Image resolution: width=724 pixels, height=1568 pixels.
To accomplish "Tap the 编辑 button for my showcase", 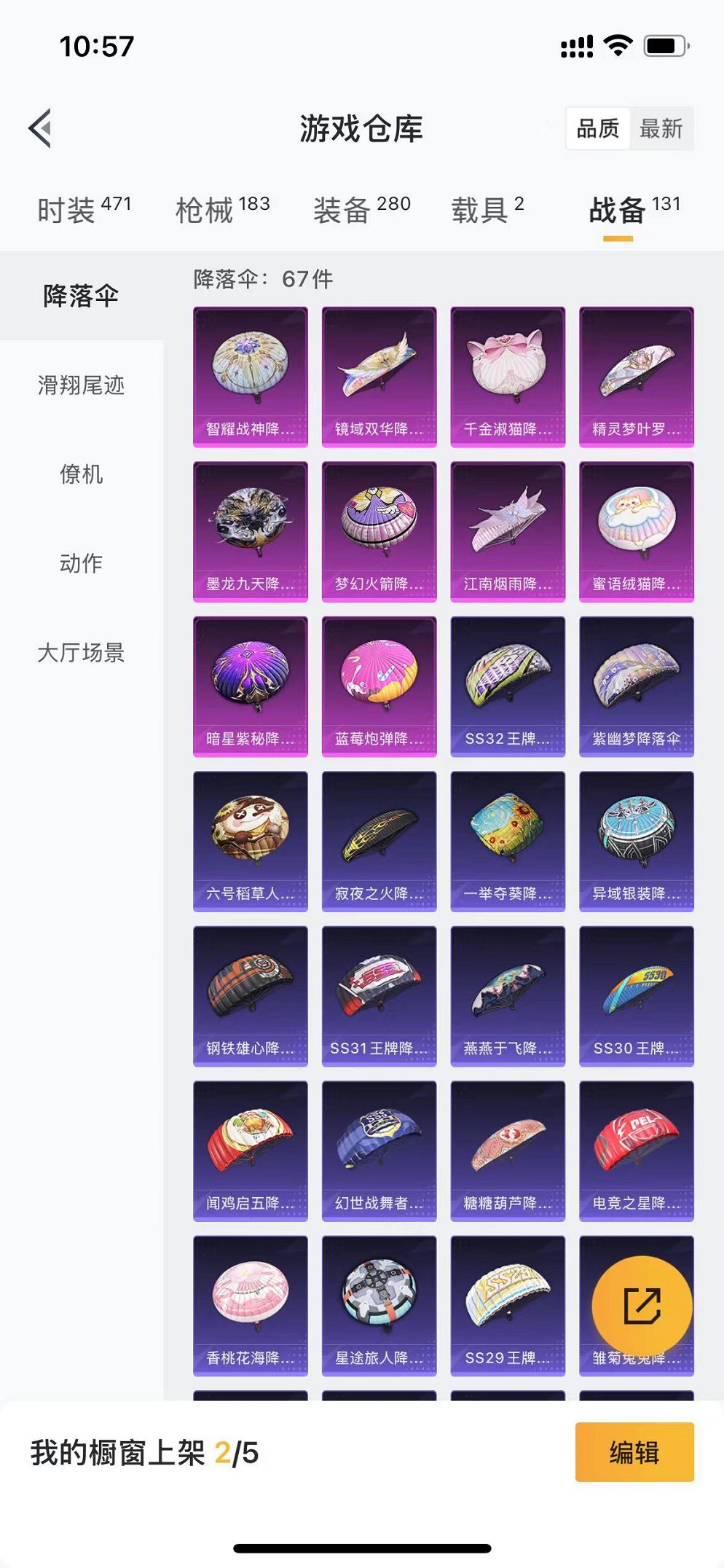I will 634,1452.
